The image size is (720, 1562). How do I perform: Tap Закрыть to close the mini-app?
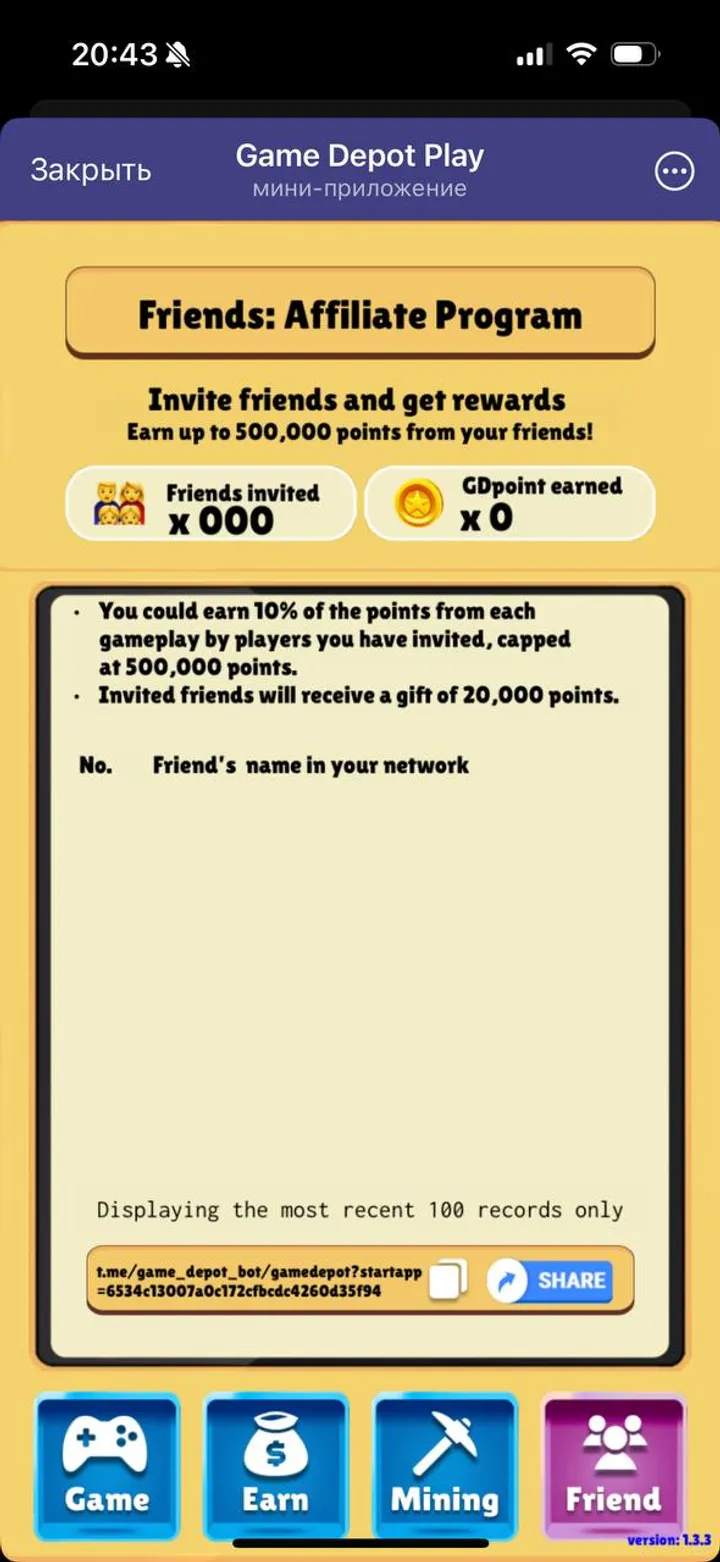click(89, 171)
